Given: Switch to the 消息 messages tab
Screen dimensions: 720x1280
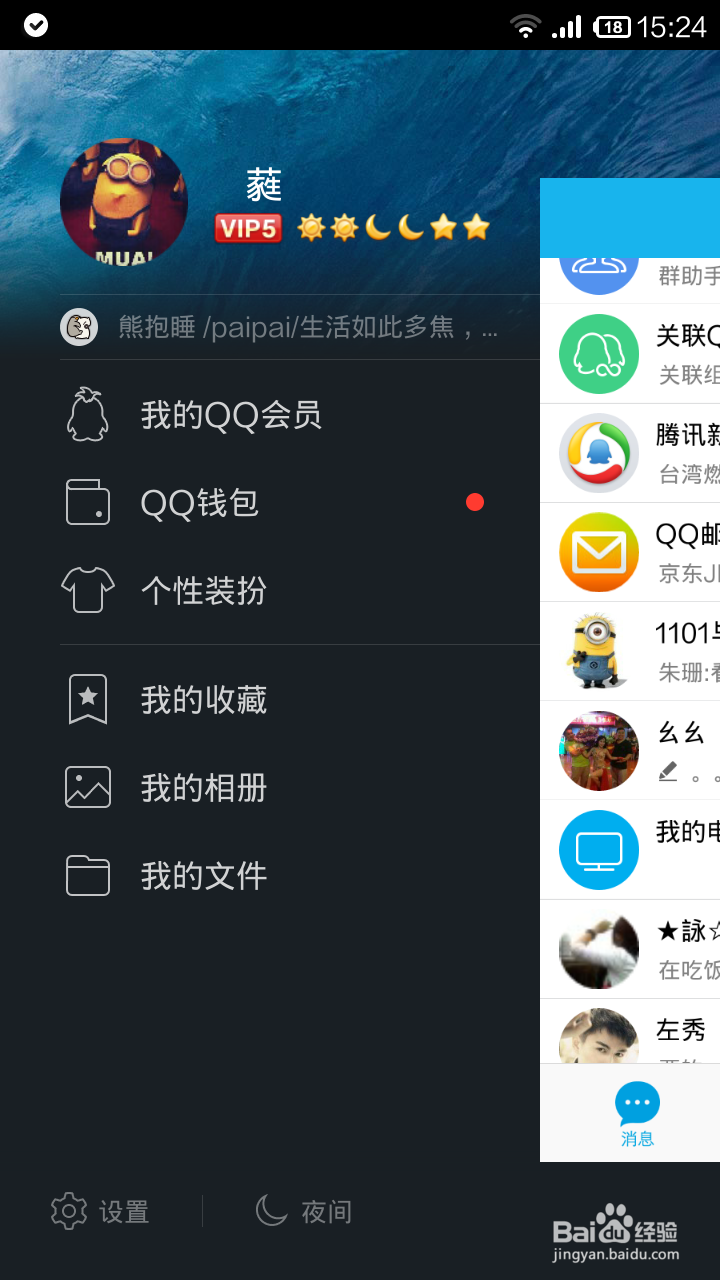Looking at the screenshot, I should coord(637,1112).
